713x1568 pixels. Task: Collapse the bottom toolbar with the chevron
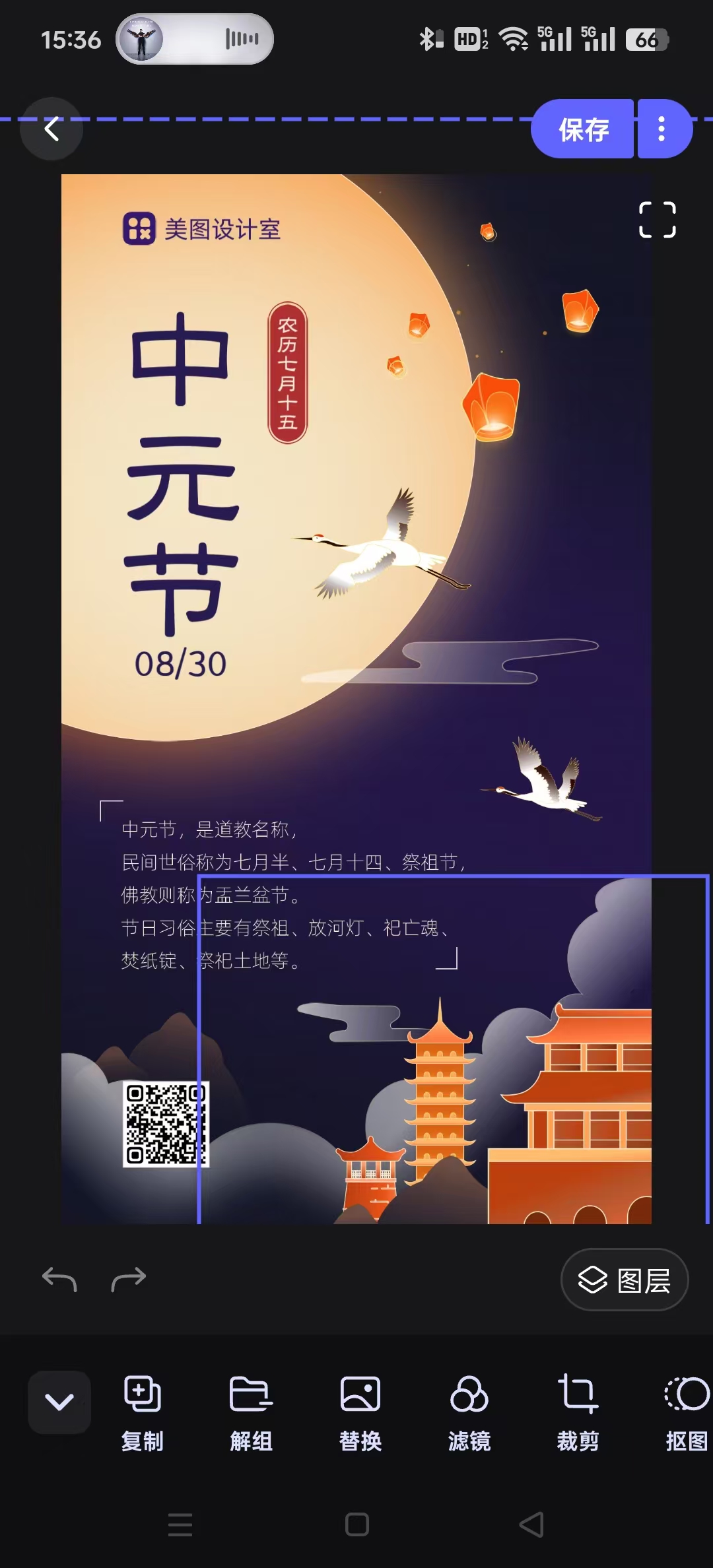pos(59,1402)
